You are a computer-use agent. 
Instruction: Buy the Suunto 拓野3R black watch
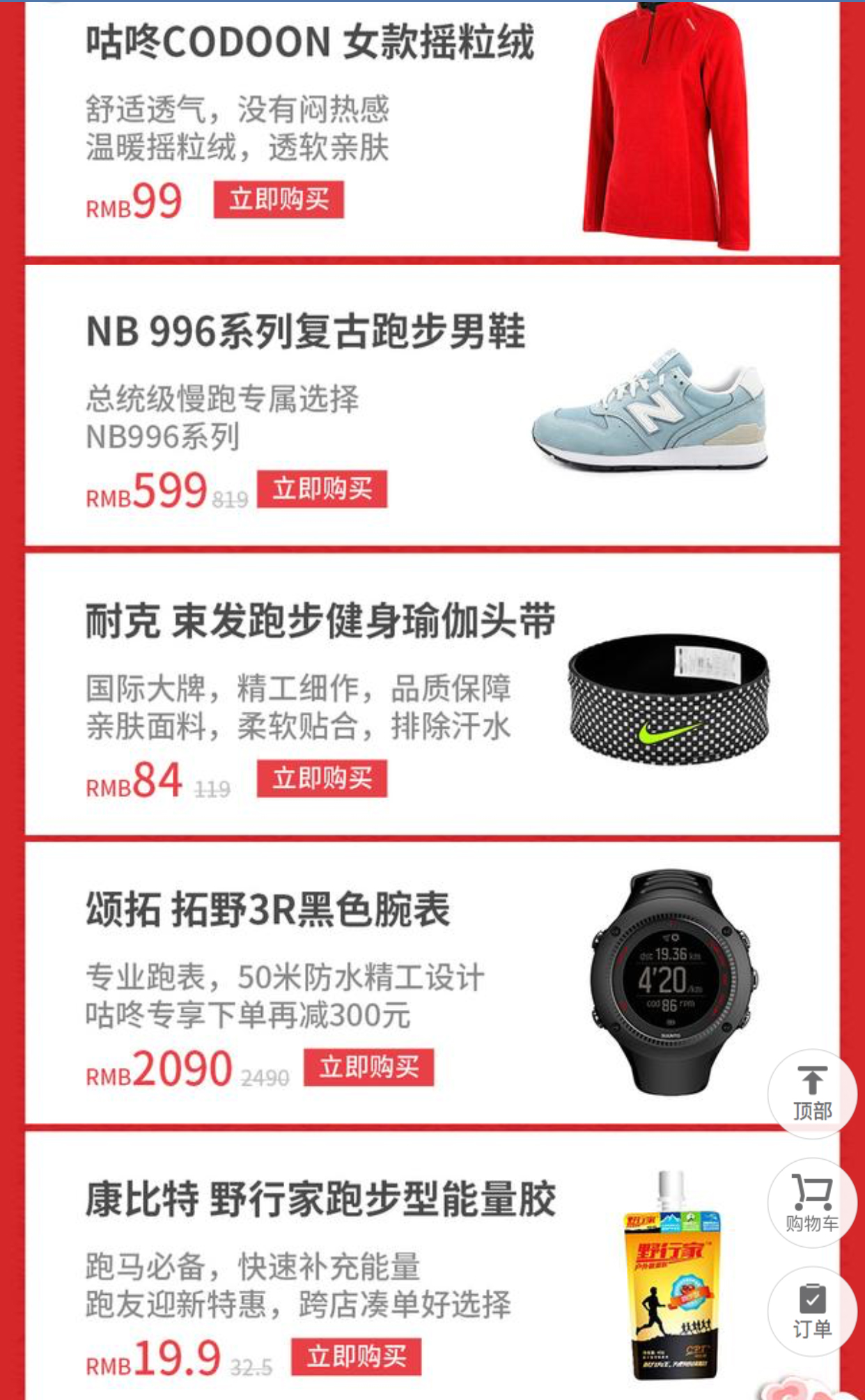tap(368, 1067)
